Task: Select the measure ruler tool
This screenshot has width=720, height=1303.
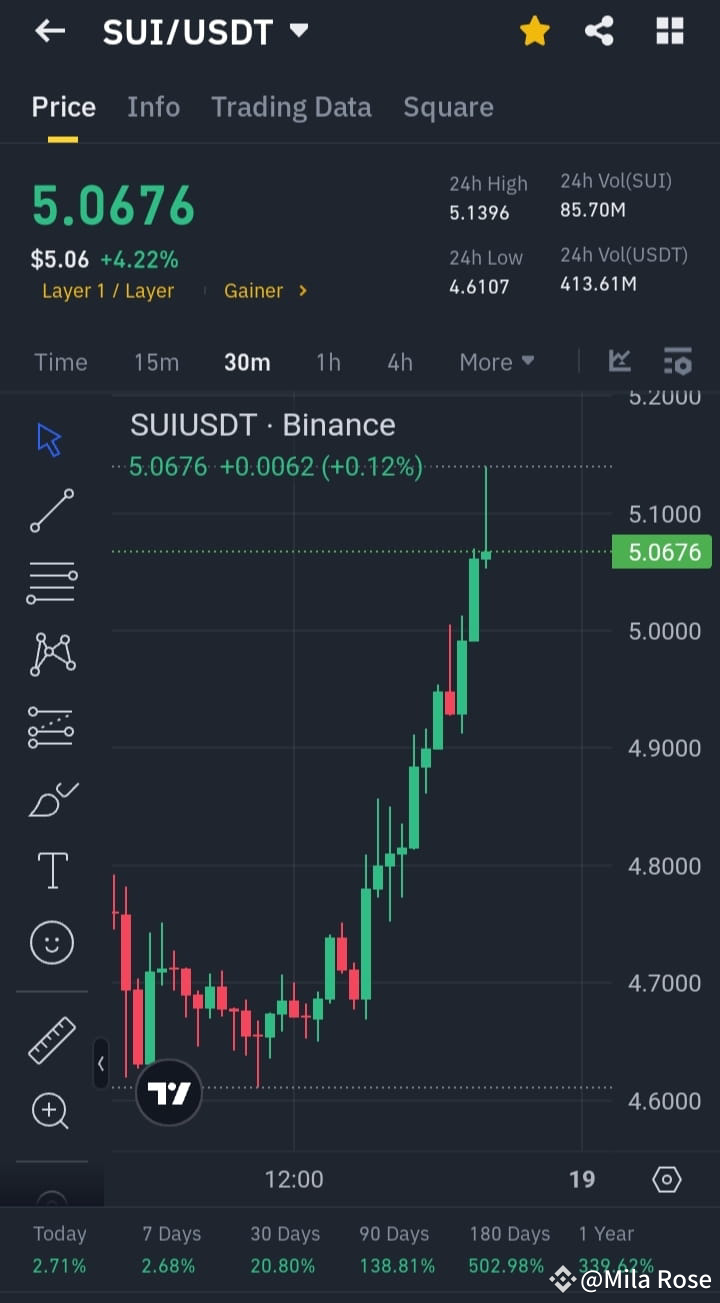Action: [x=51, y=1039]
